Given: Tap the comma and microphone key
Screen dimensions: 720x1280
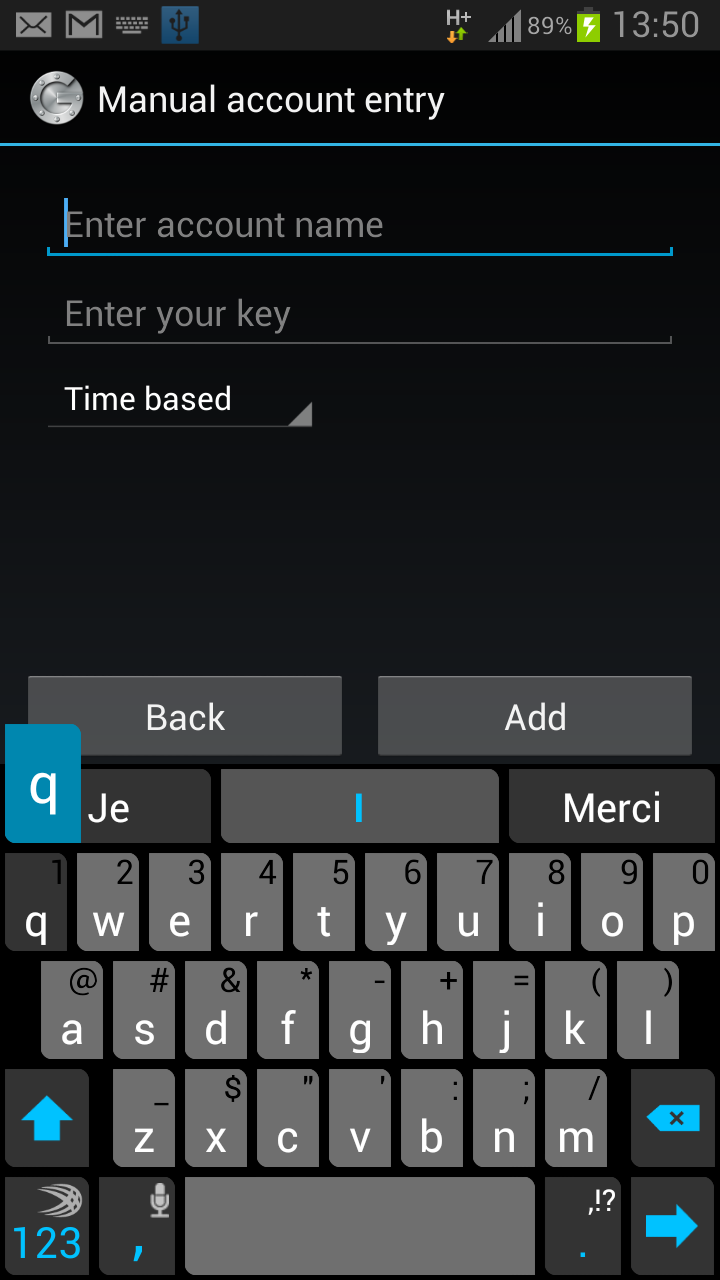Looking at the screenshot, I should [x=137, y=1226].
